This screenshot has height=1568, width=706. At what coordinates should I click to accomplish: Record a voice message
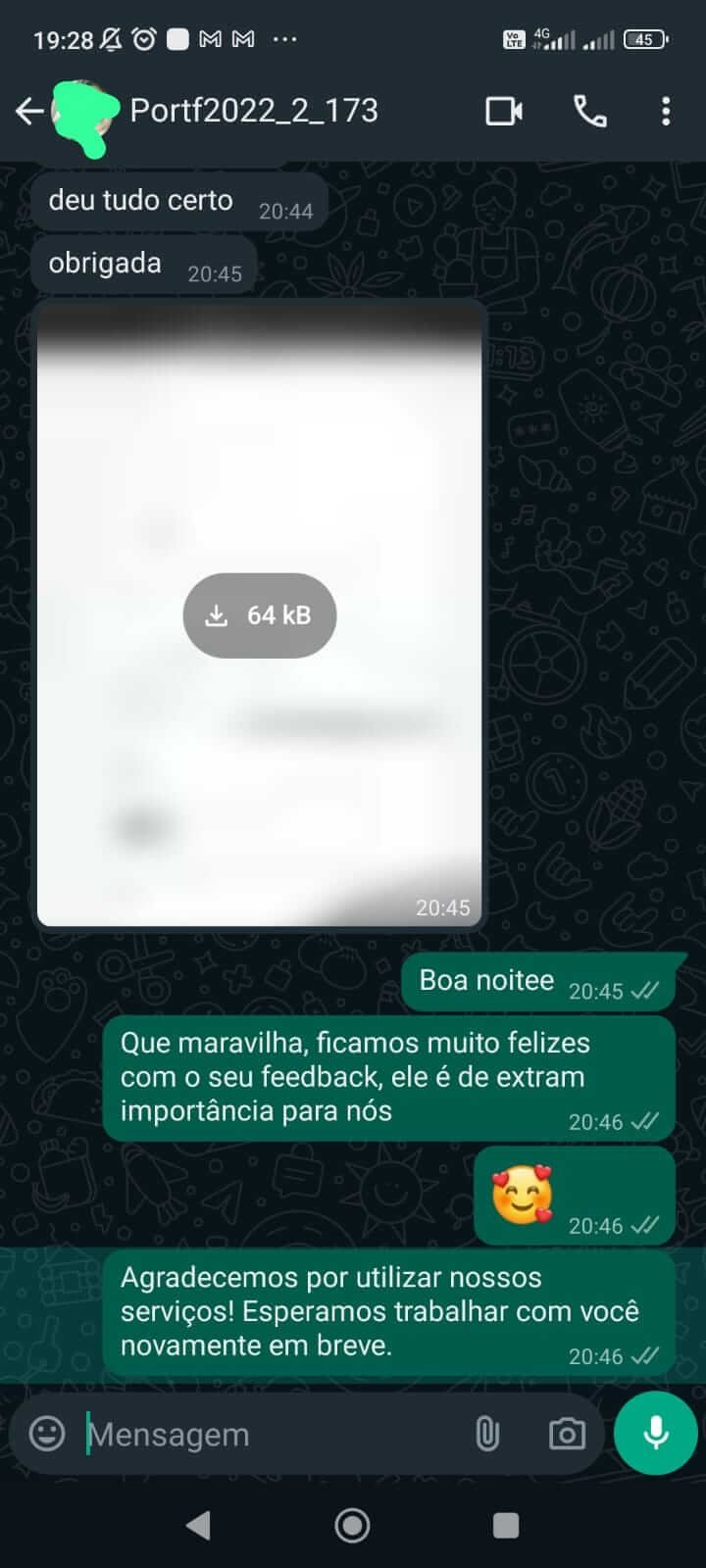point(655,1433)
